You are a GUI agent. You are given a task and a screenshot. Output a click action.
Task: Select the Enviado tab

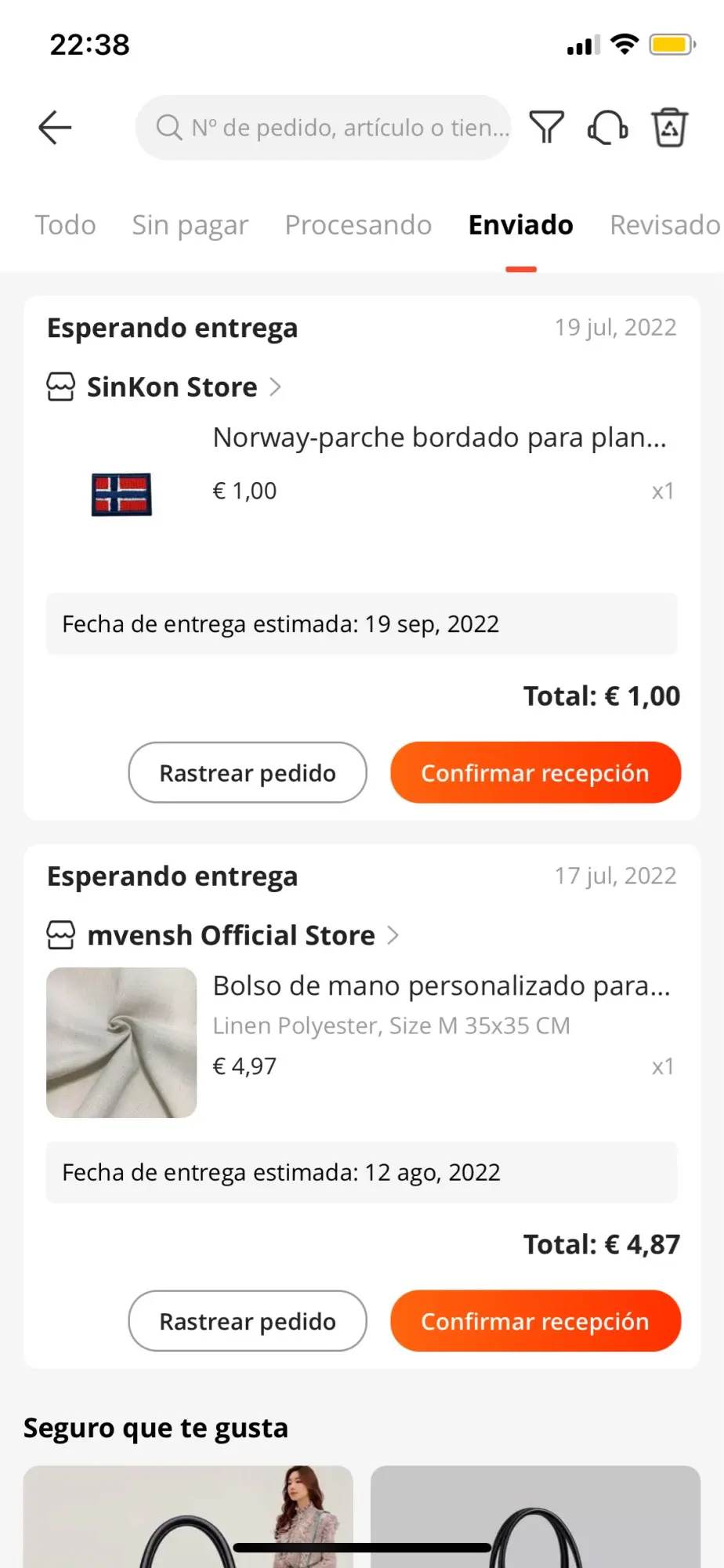coord(521,225)
